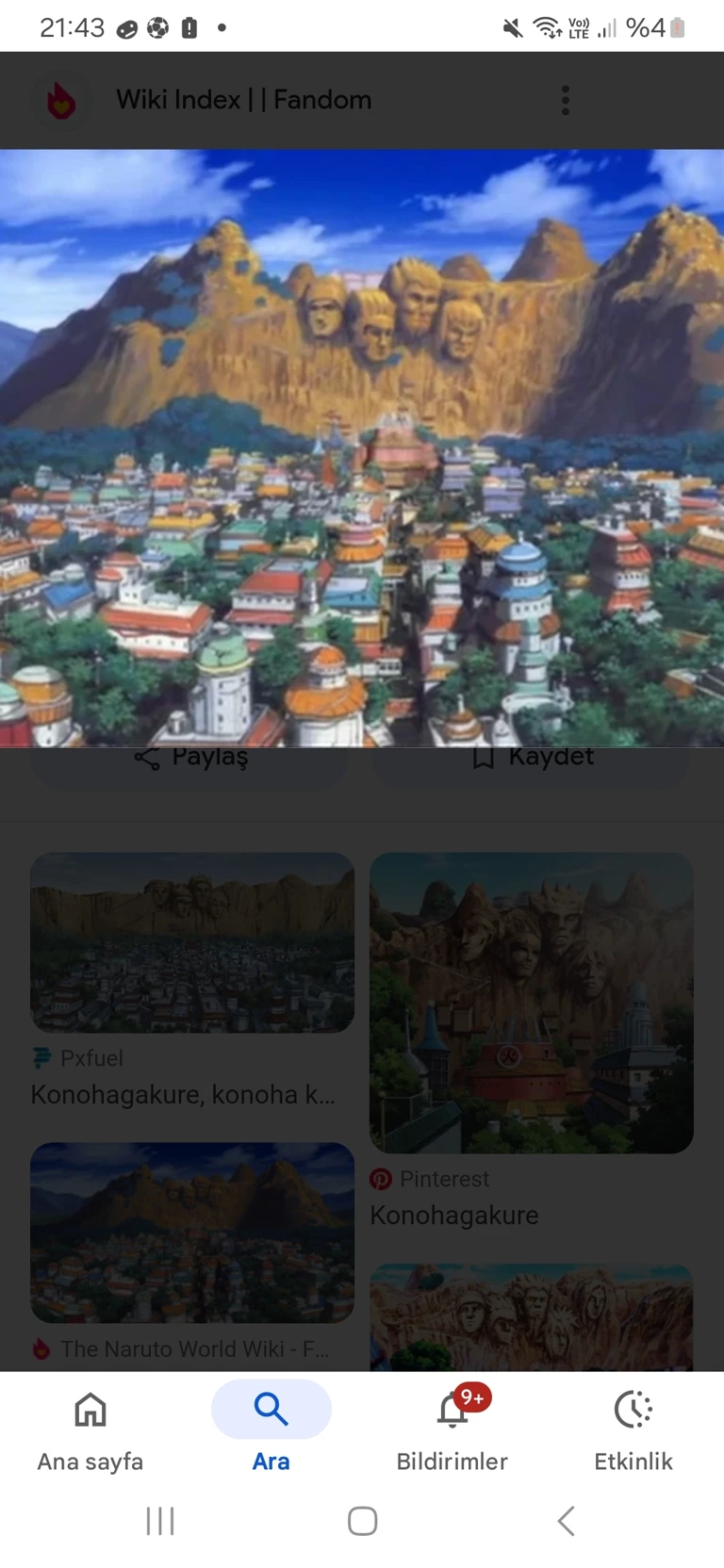Tap the enlarged Konoha village image

click(362, 448)
